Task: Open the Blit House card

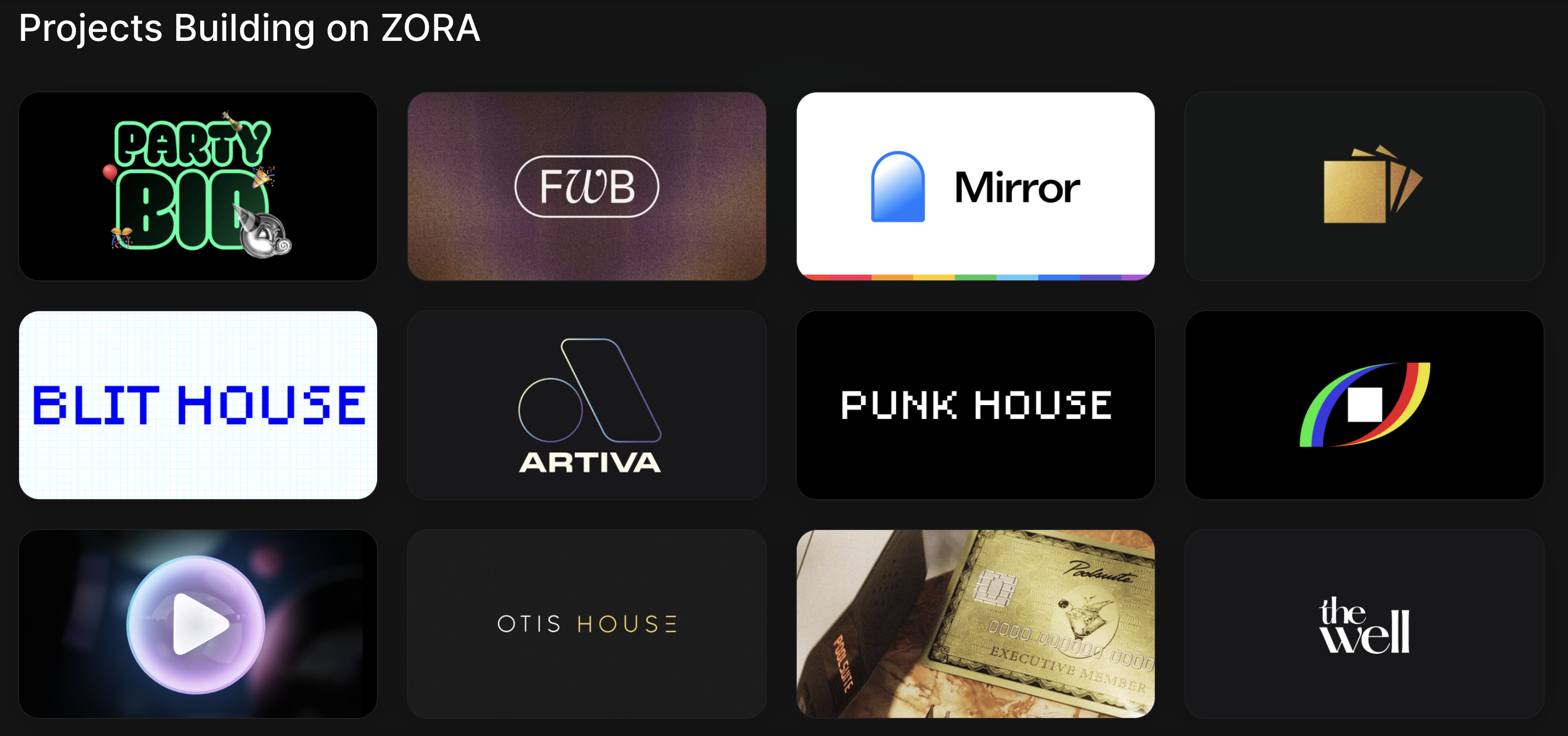Action: (198, 405)
